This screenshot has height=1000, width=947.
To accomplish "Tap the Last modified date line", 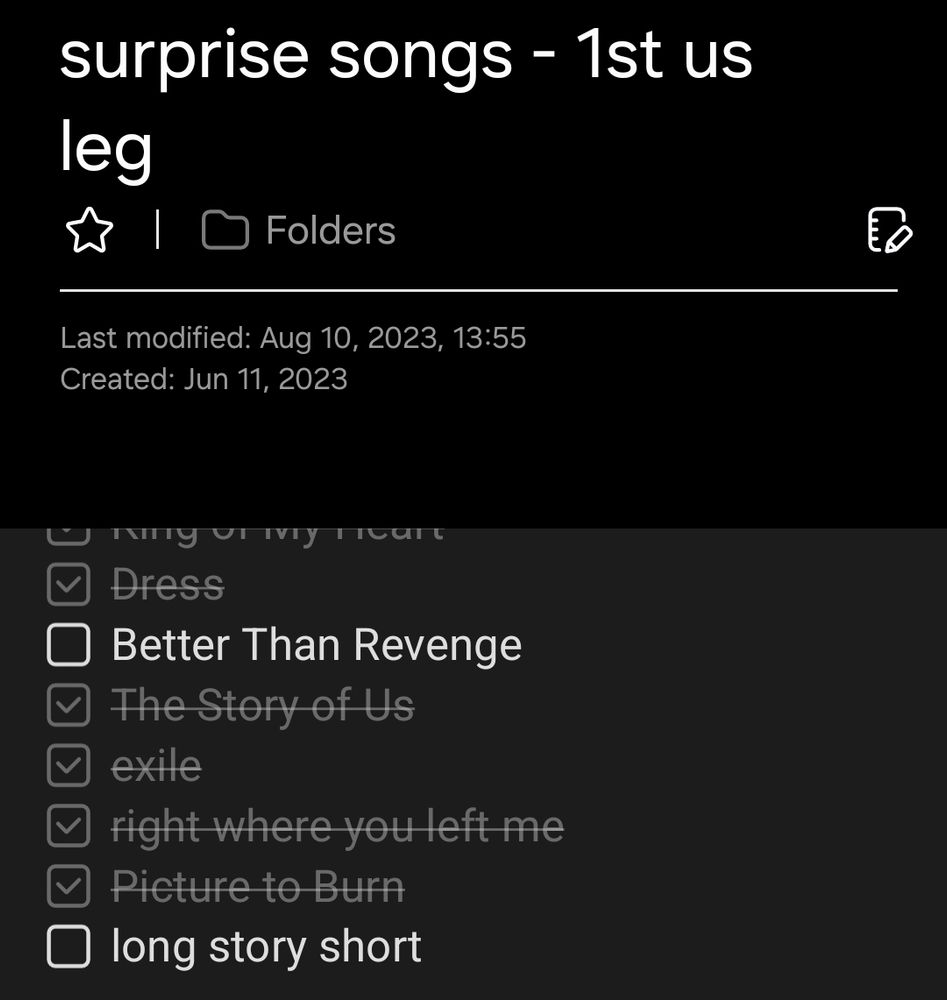I will point(293,337).
